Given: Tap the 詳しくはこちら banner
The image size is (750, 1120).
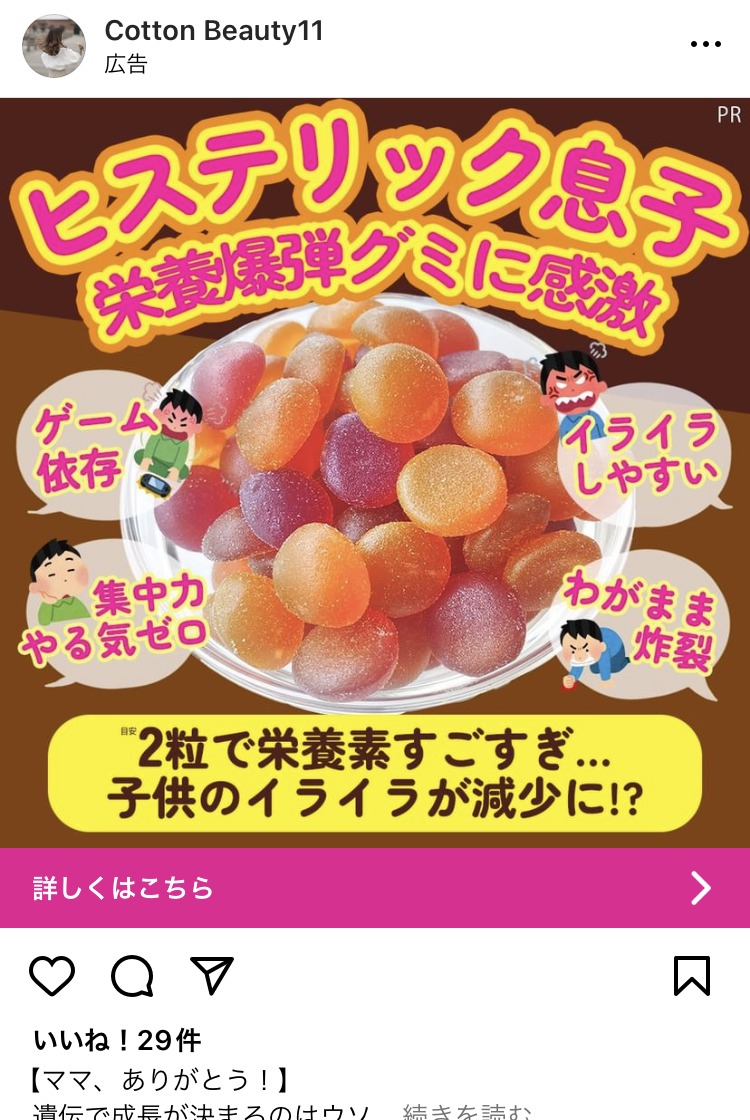Looking at the screenshot, I should pos(375,887).
